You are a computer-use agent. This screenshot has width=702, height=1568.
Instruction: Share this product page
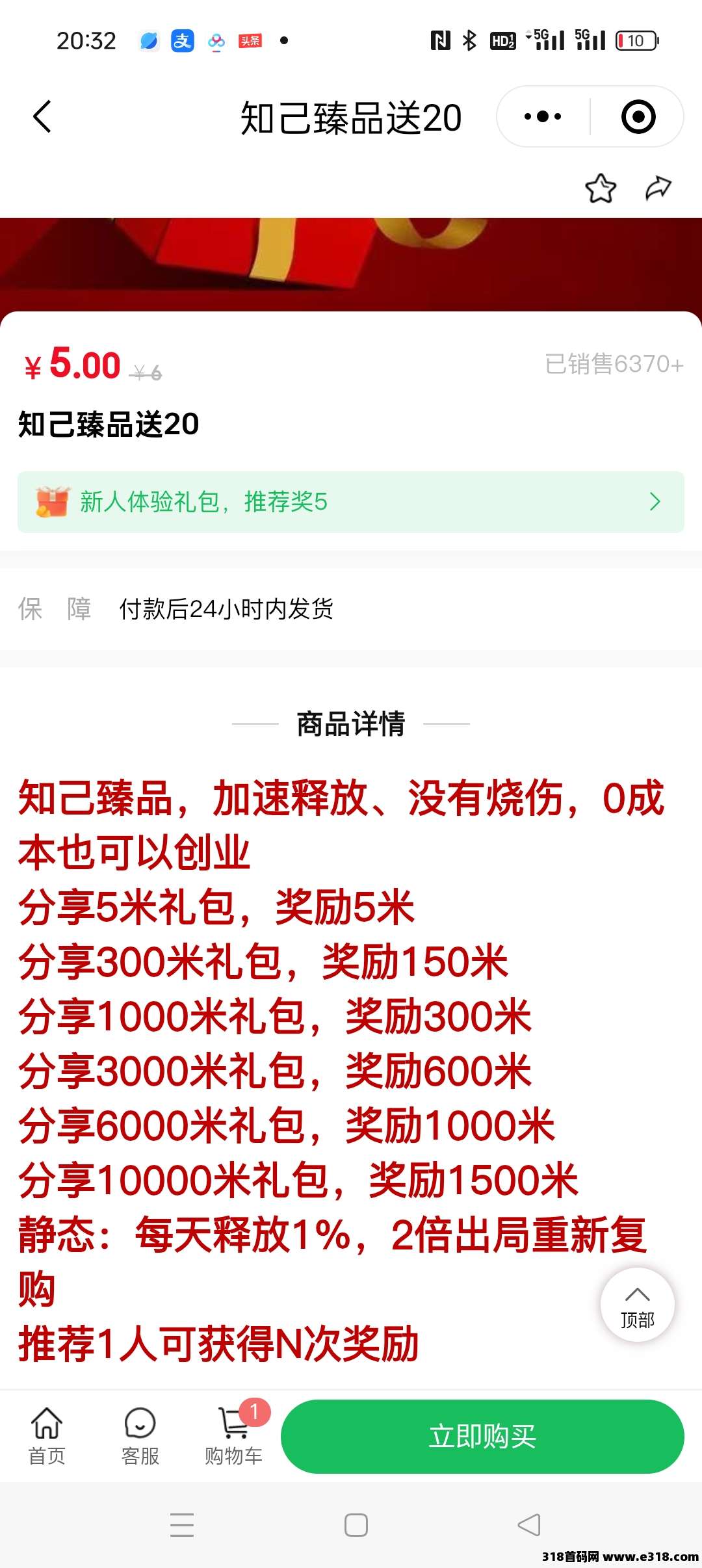[x=658, y=189]
